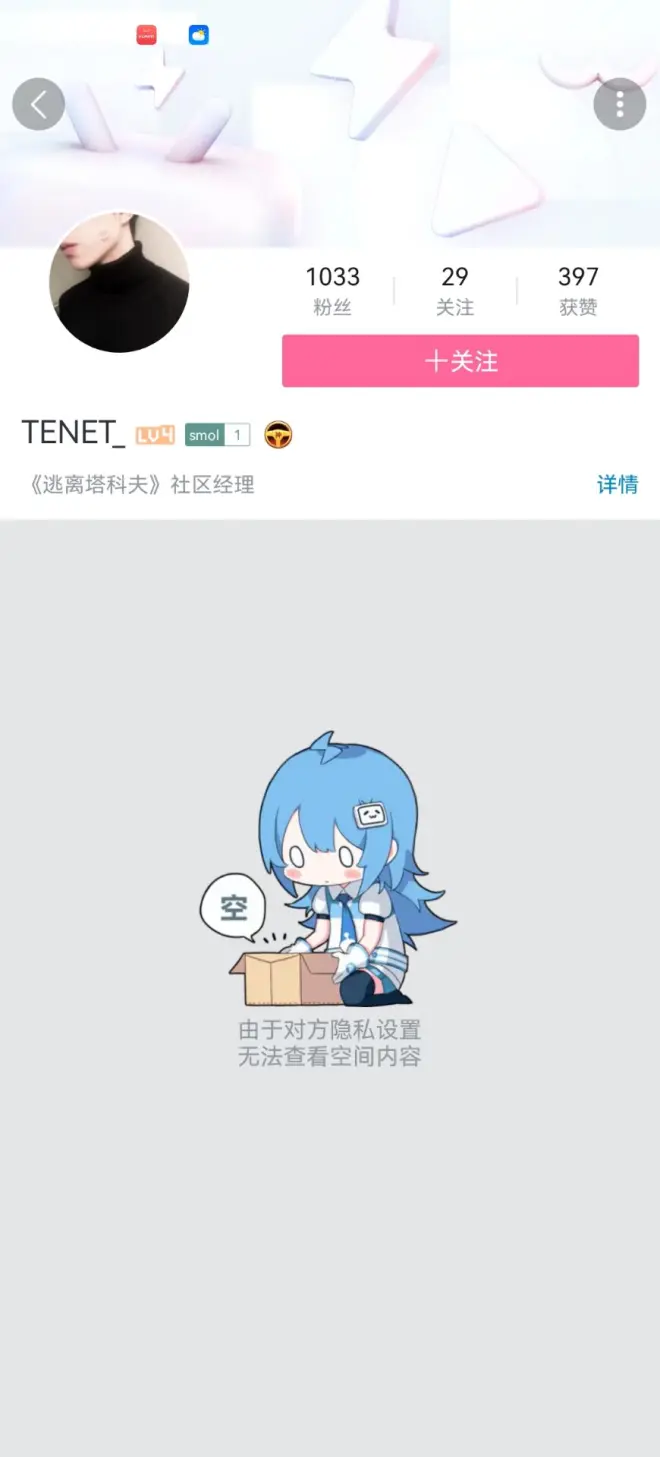The image size is (660, 1457).
Task: Follow TENET_ with the pink 关注 button
Action: tap(460, 361)
